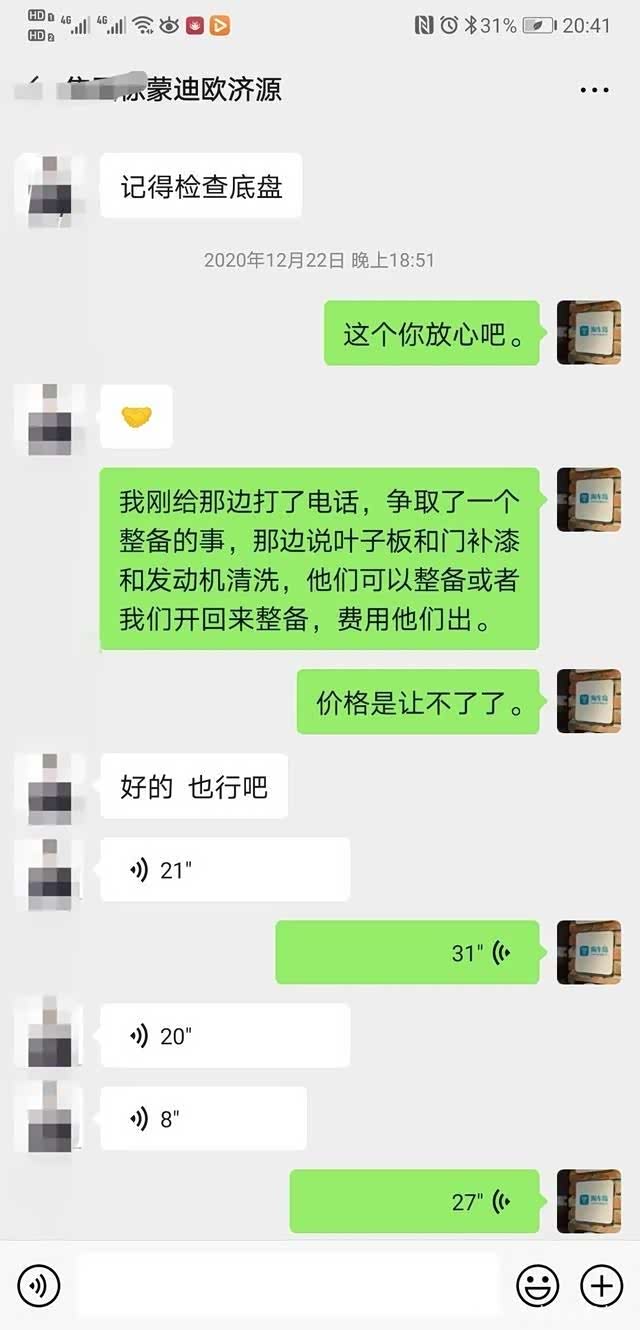This screenshot has width=640, height=1330.
Task: Open the plus attachment menu
Action: tap(601, 1285)
